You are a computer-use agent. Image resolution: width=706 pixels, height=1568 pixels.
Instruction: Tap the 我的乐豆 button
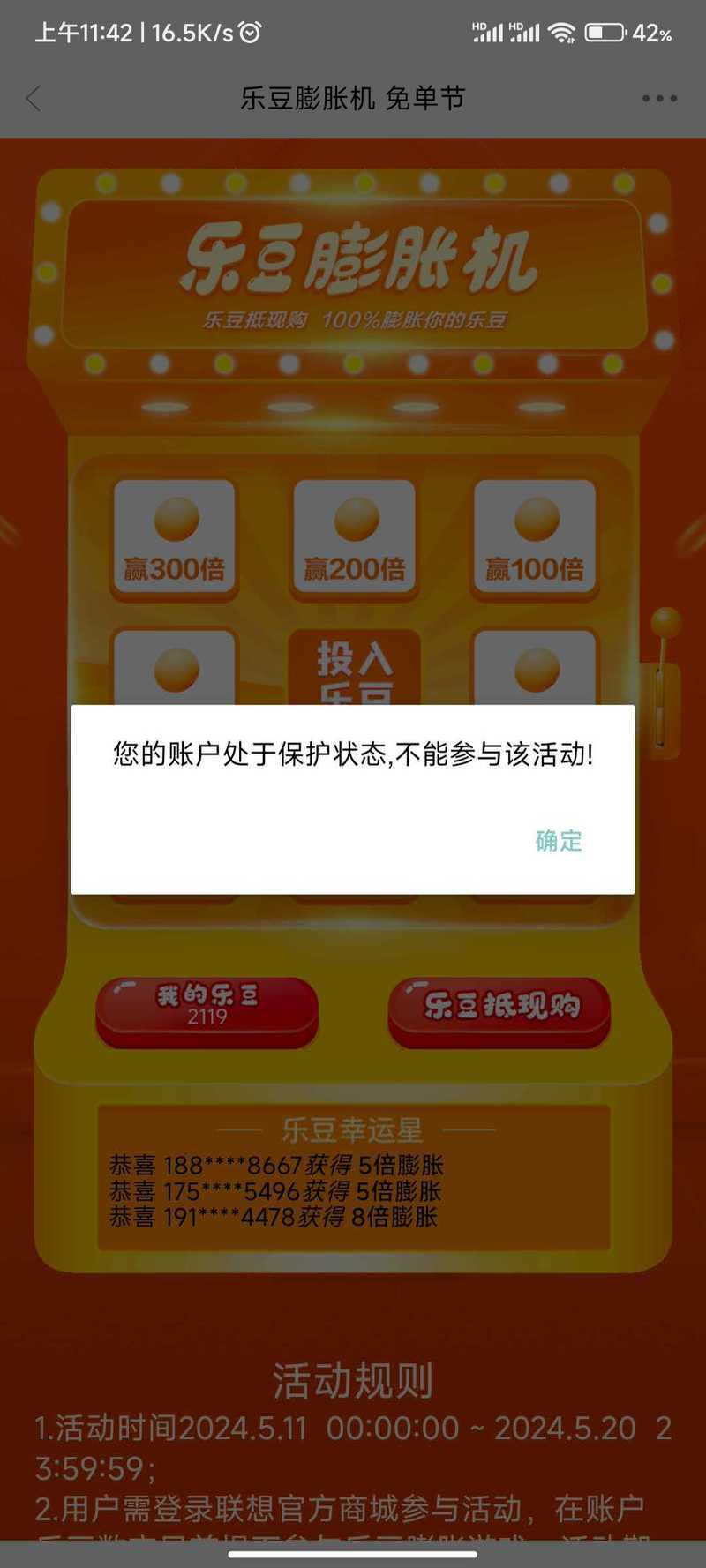coord(207,1011)
